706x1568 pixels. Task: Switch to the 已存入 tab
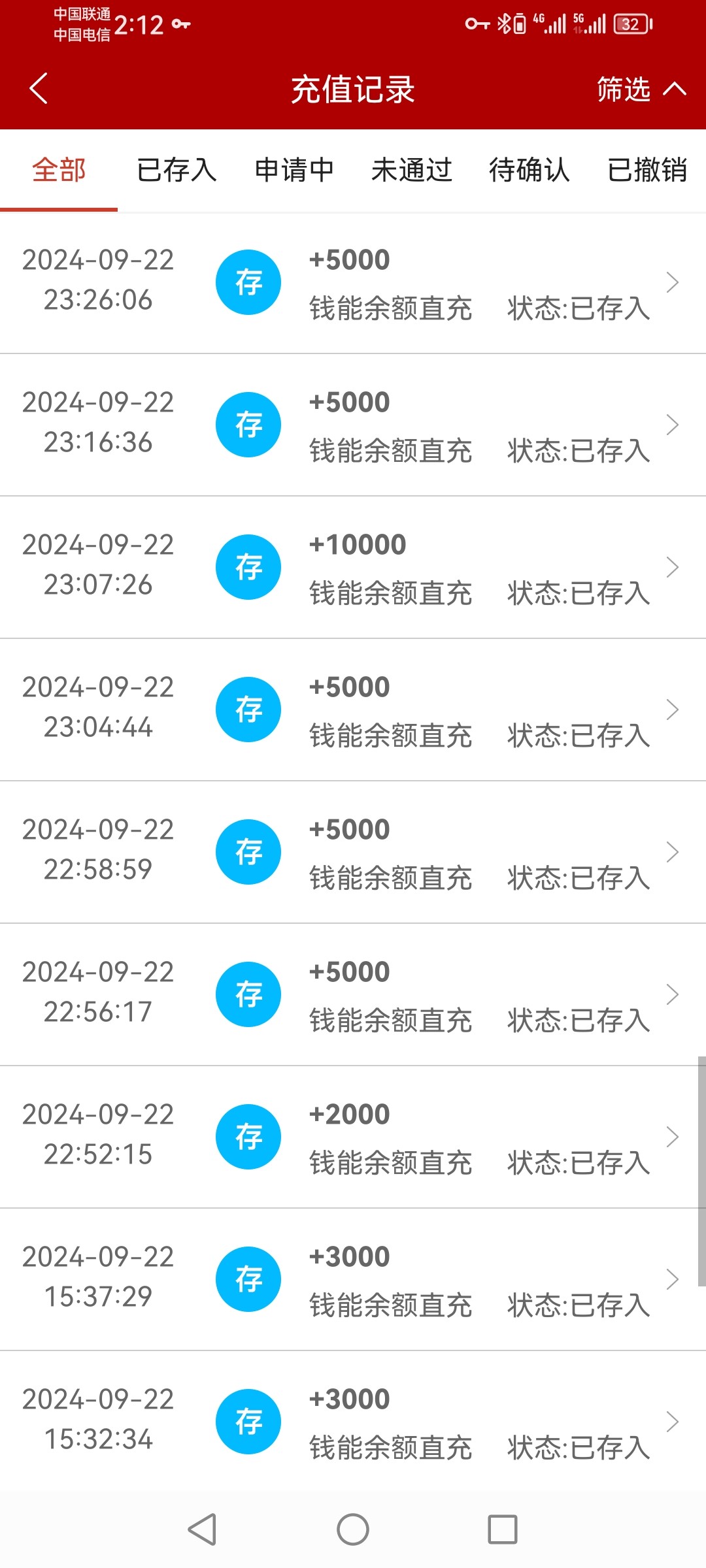click(x=176, y=171)
